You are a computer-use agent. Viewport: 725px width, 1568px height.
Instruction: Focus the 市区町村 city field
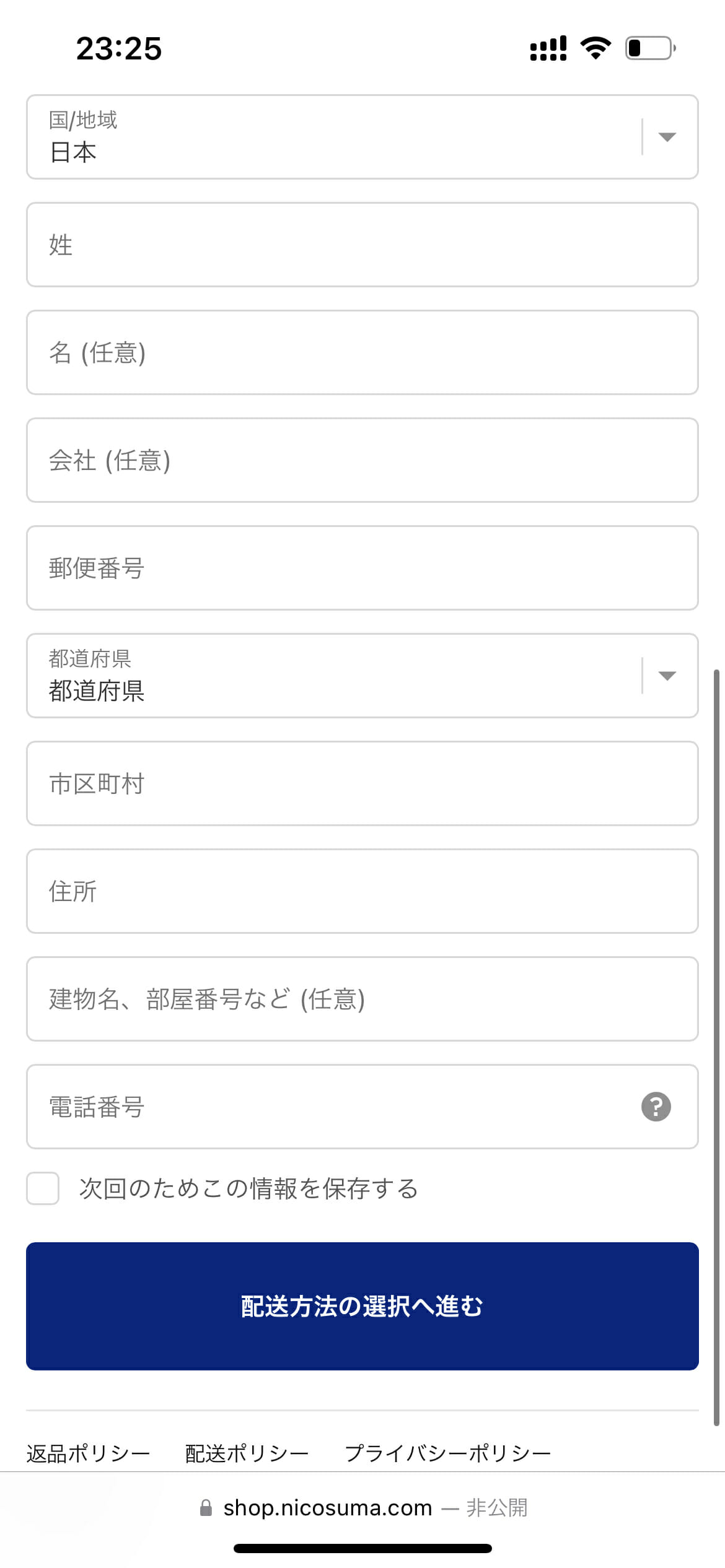pyautogui.click(x=362, y=783)
